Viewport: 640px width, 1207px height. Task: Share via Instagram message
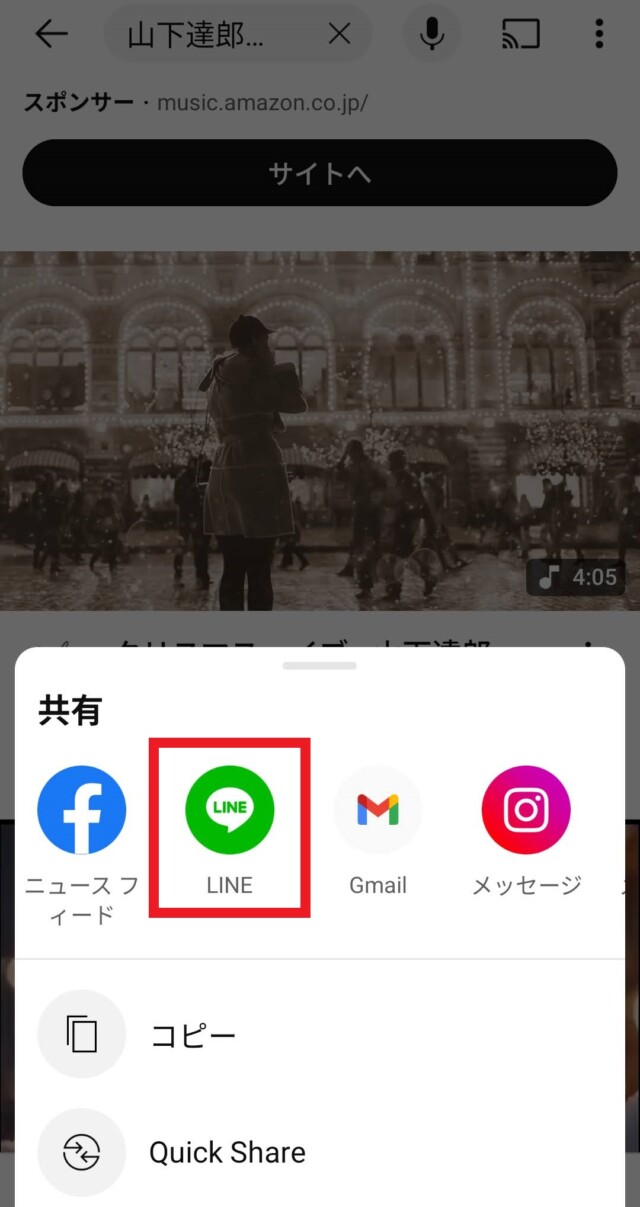pyautogui.click(x=526, y=811)
